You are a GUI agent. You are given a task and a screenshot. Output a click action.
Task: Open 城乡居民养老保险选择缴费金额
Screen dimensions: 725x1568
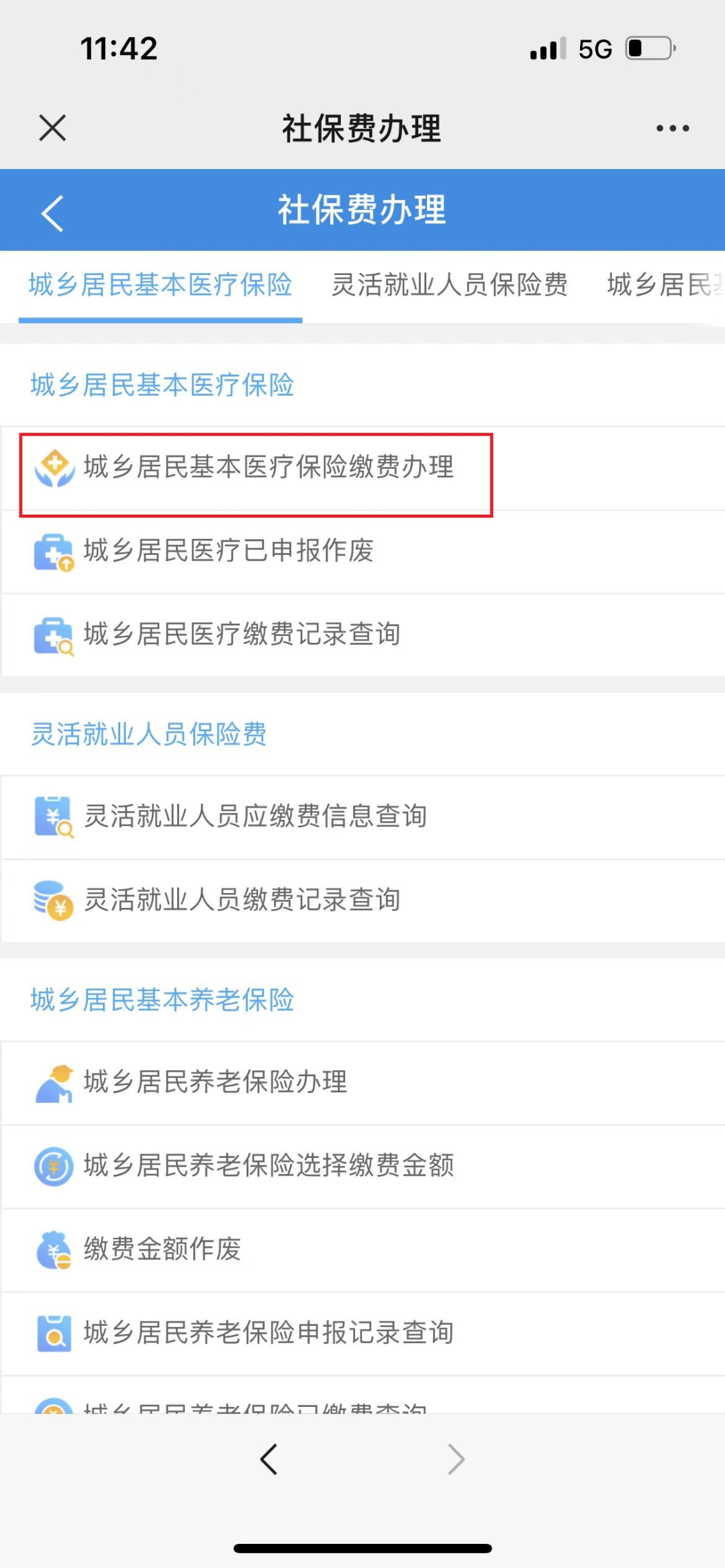362,1166
